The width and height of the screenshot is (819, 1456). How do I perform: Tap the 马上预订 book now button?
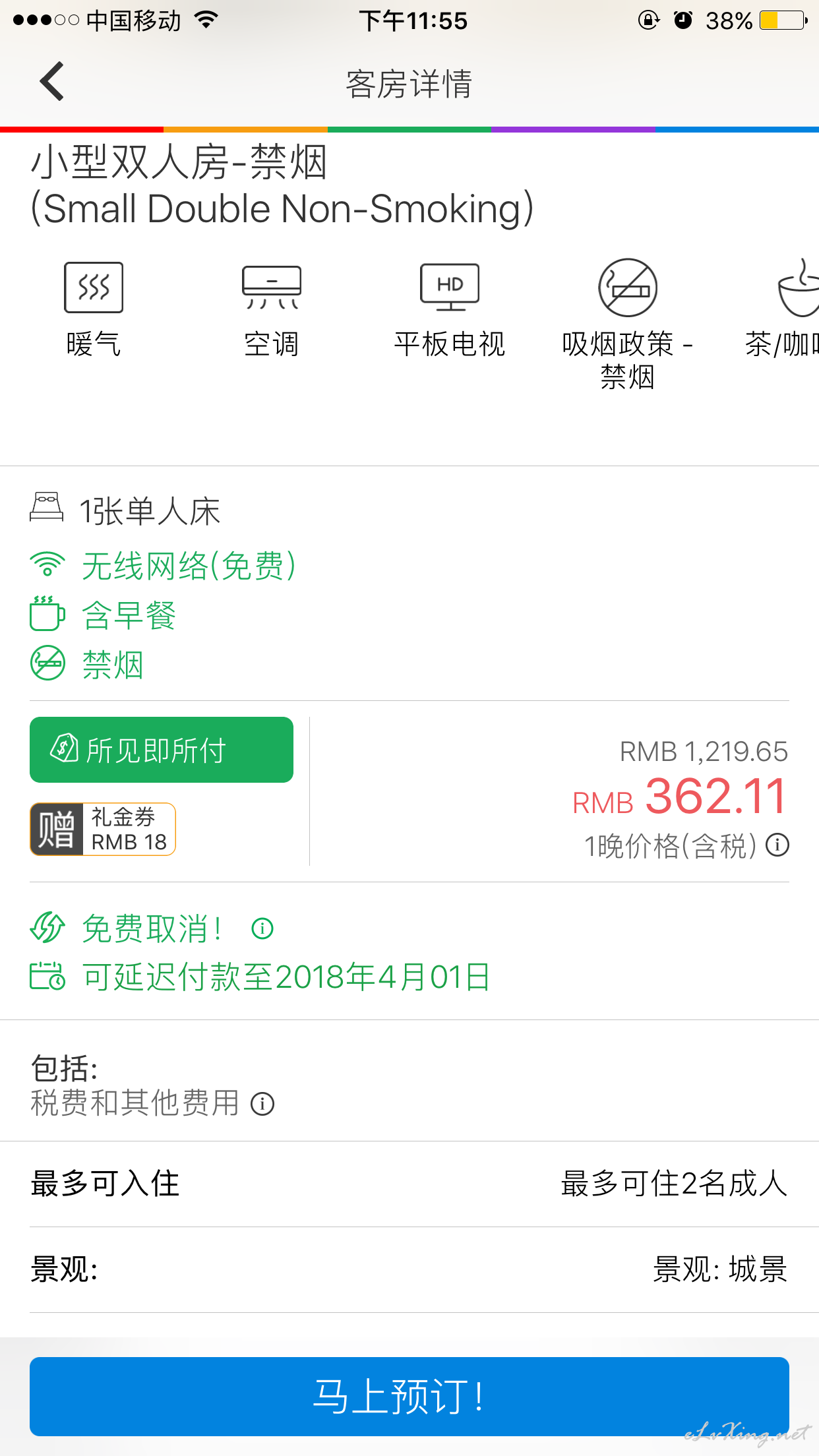point(409,1397)
